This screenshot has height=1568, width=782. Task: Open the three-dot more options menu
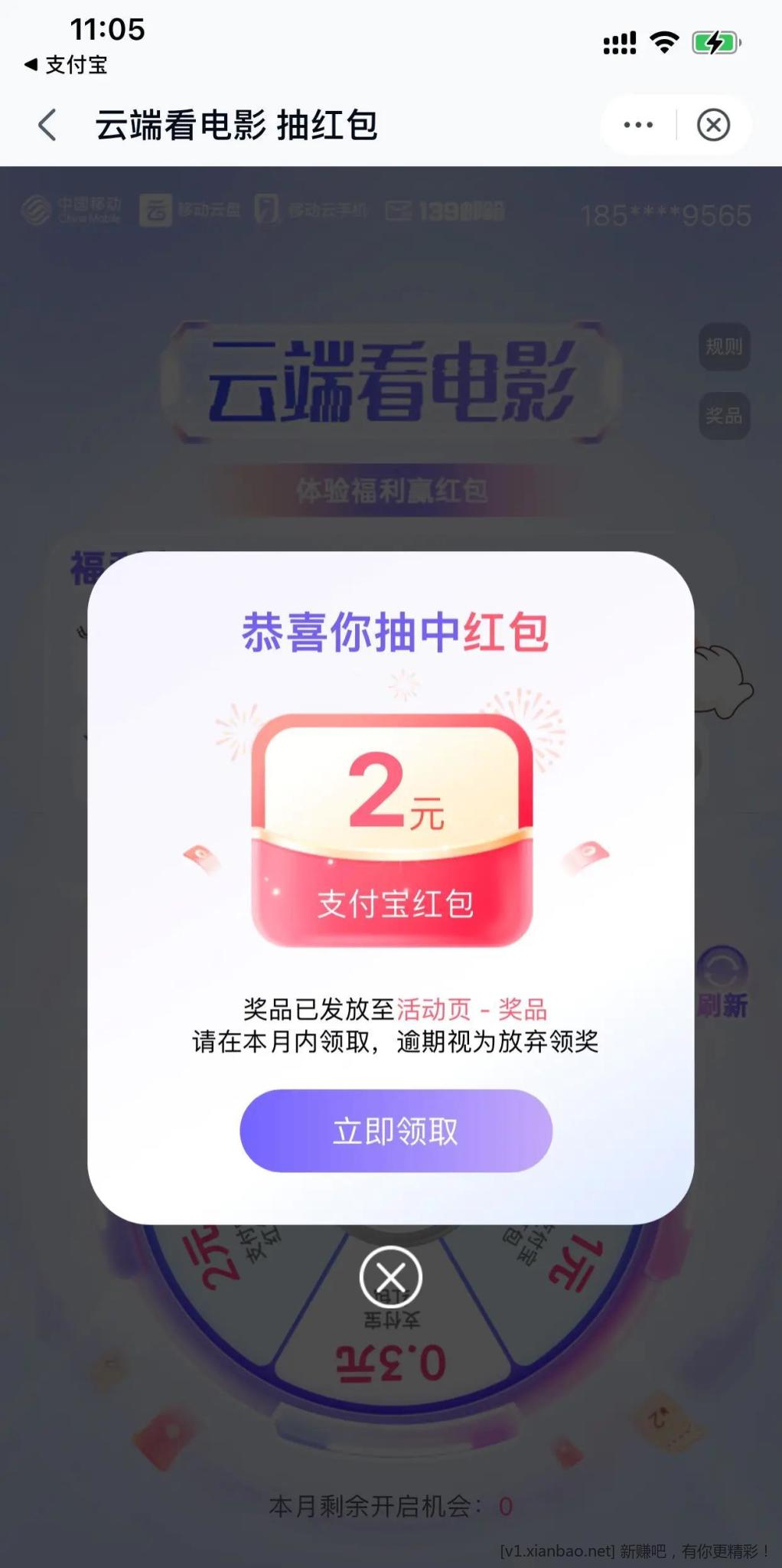point(638,125)
